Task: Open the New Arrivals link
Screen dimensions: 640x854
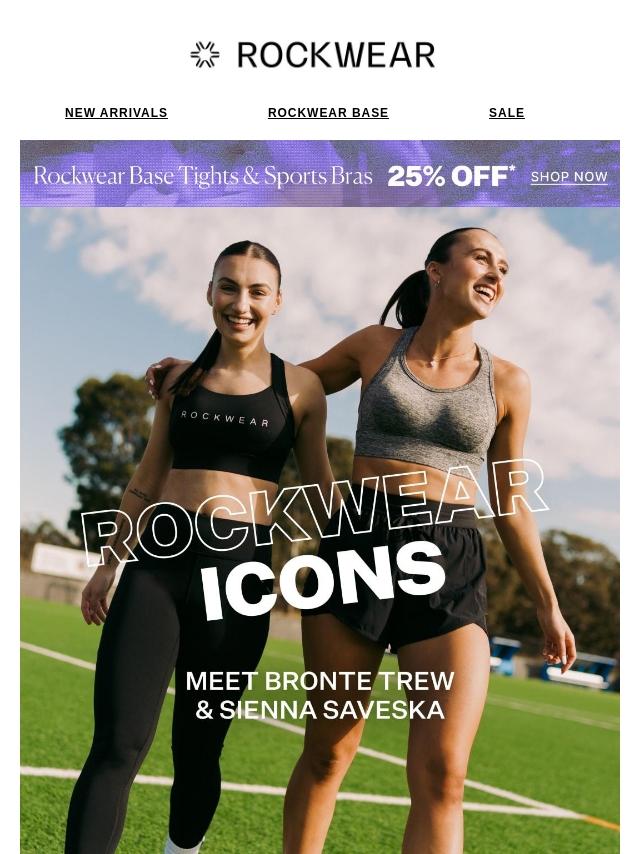Action: pyautogui.click(x=116, y=113)
